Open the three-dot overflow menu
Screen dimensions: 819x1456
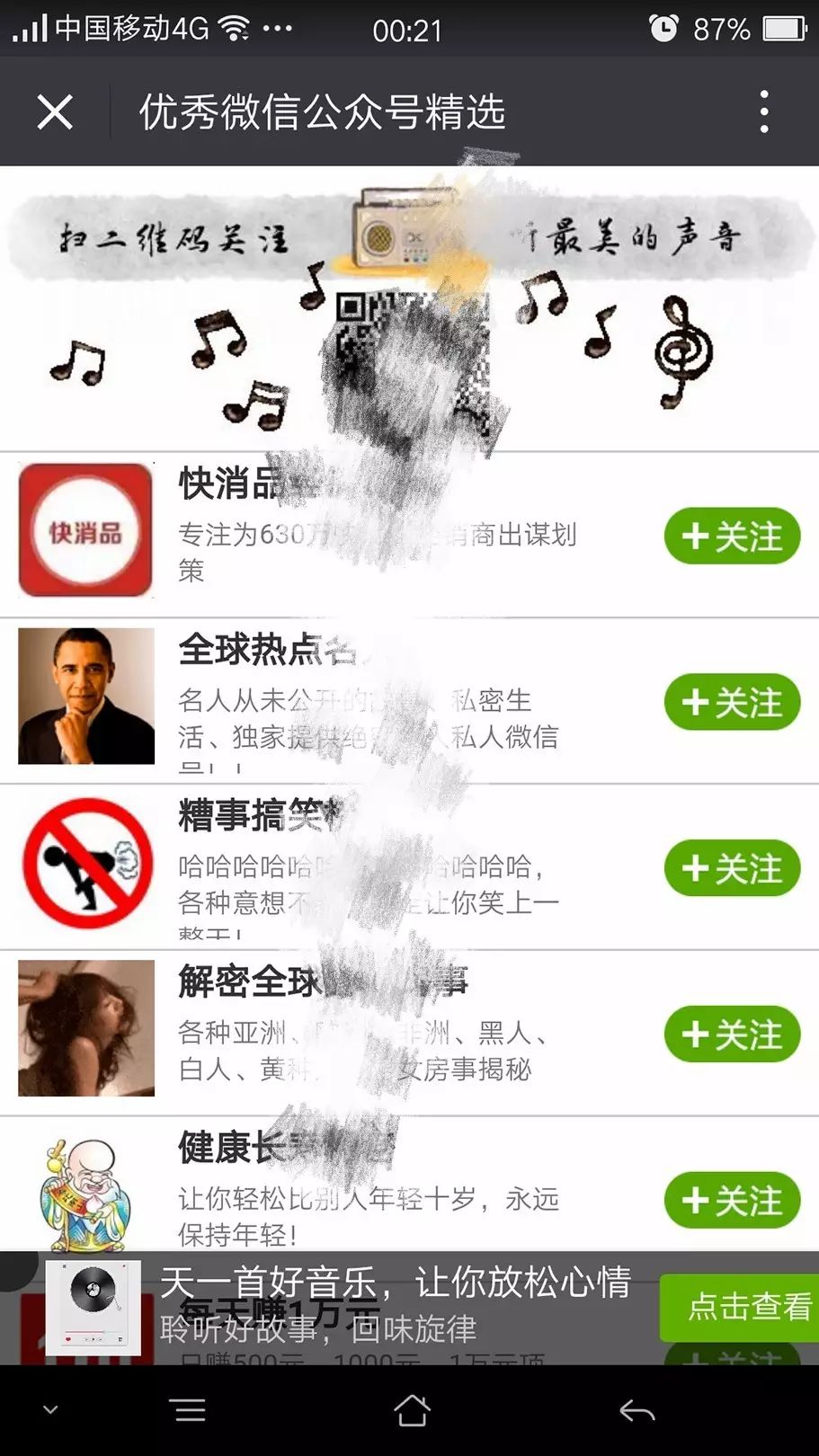click(764, 112)
